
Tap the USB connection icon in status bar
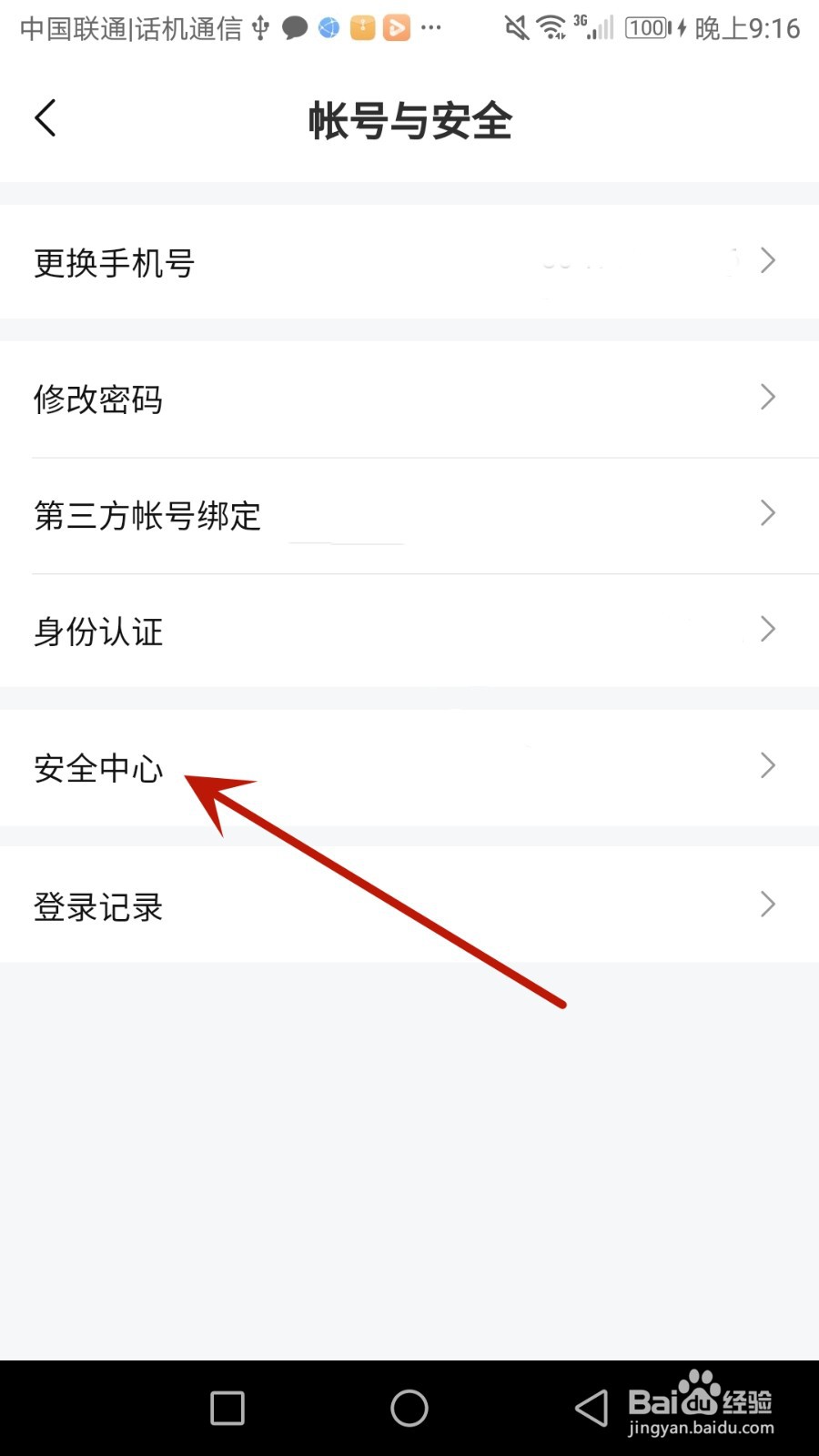click(260, 27)
